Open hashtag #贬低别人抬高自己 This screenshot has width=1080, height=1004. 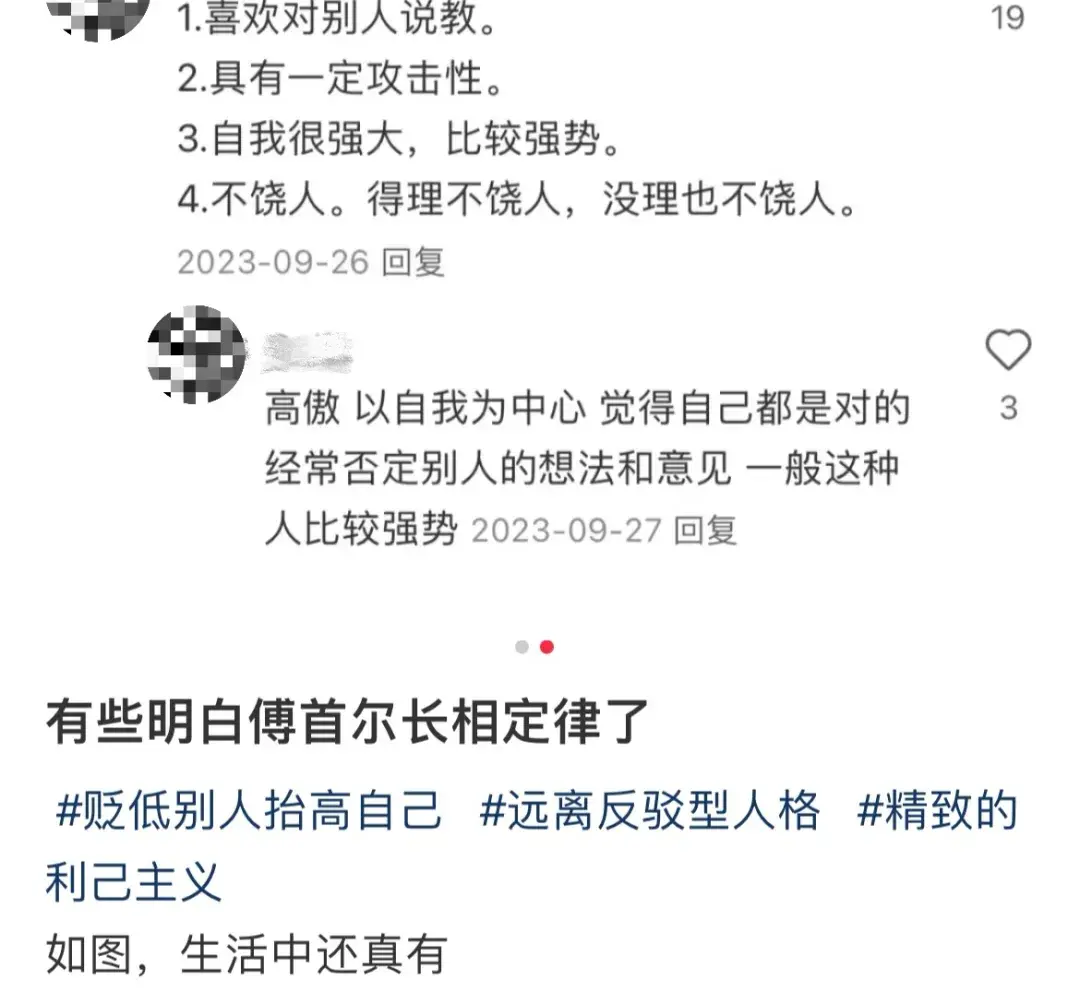[x=249, y=811]
